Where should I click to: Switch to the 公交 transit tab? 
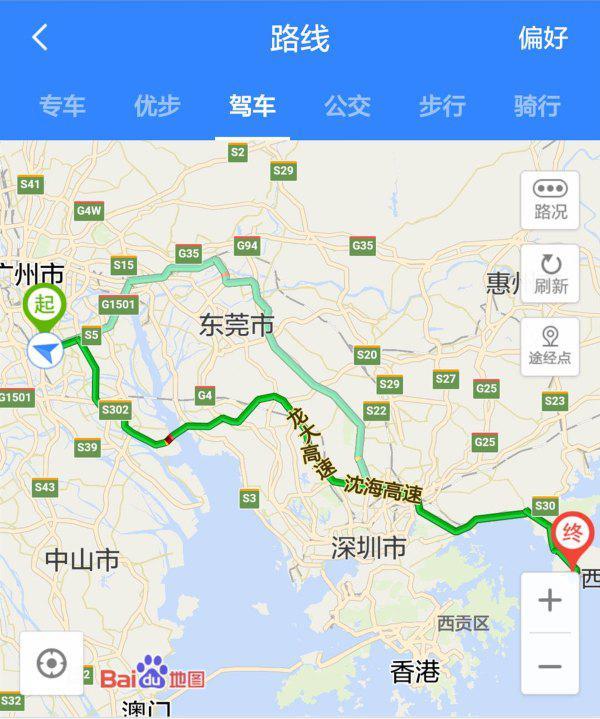(347, 106)
